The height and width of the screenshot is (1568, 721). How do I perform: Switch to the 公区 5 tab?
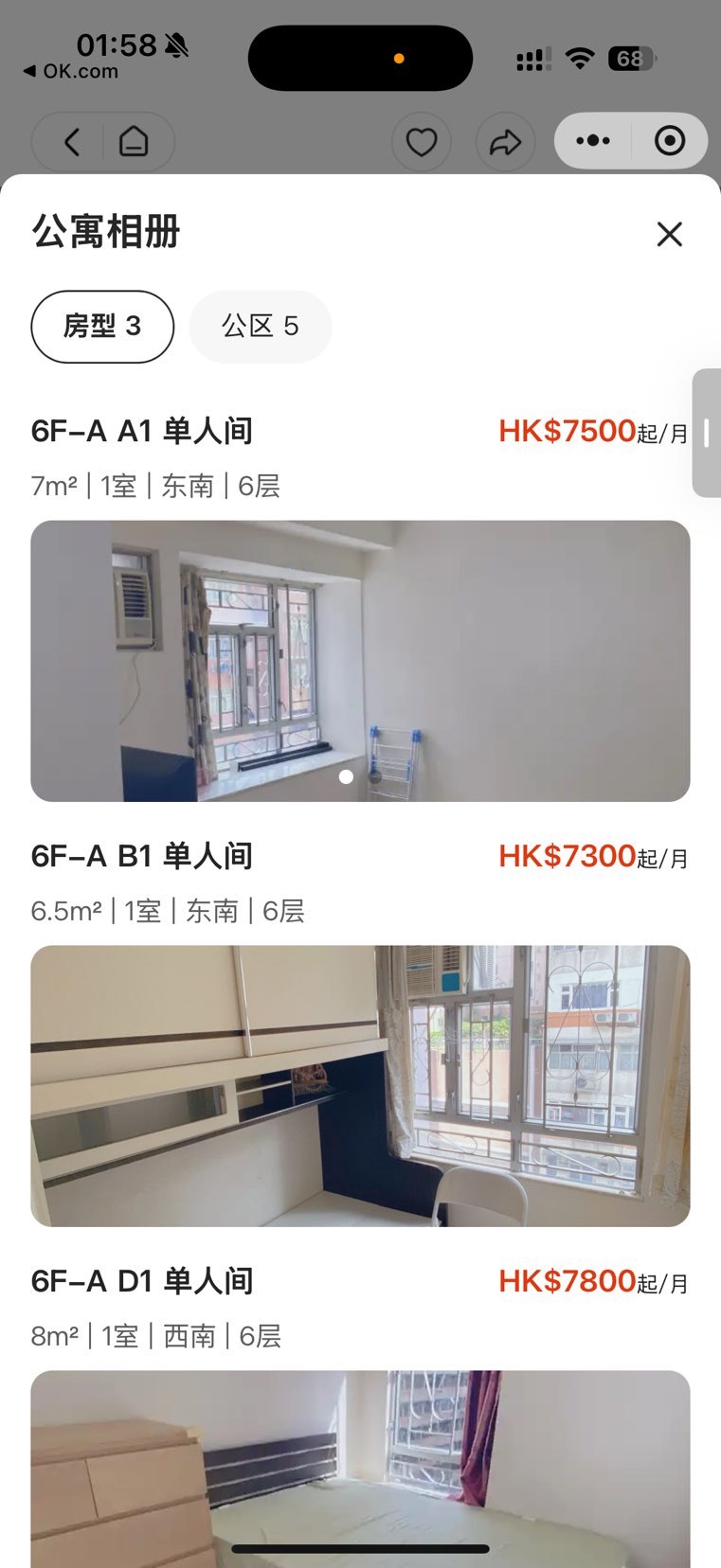coord(261,326)
